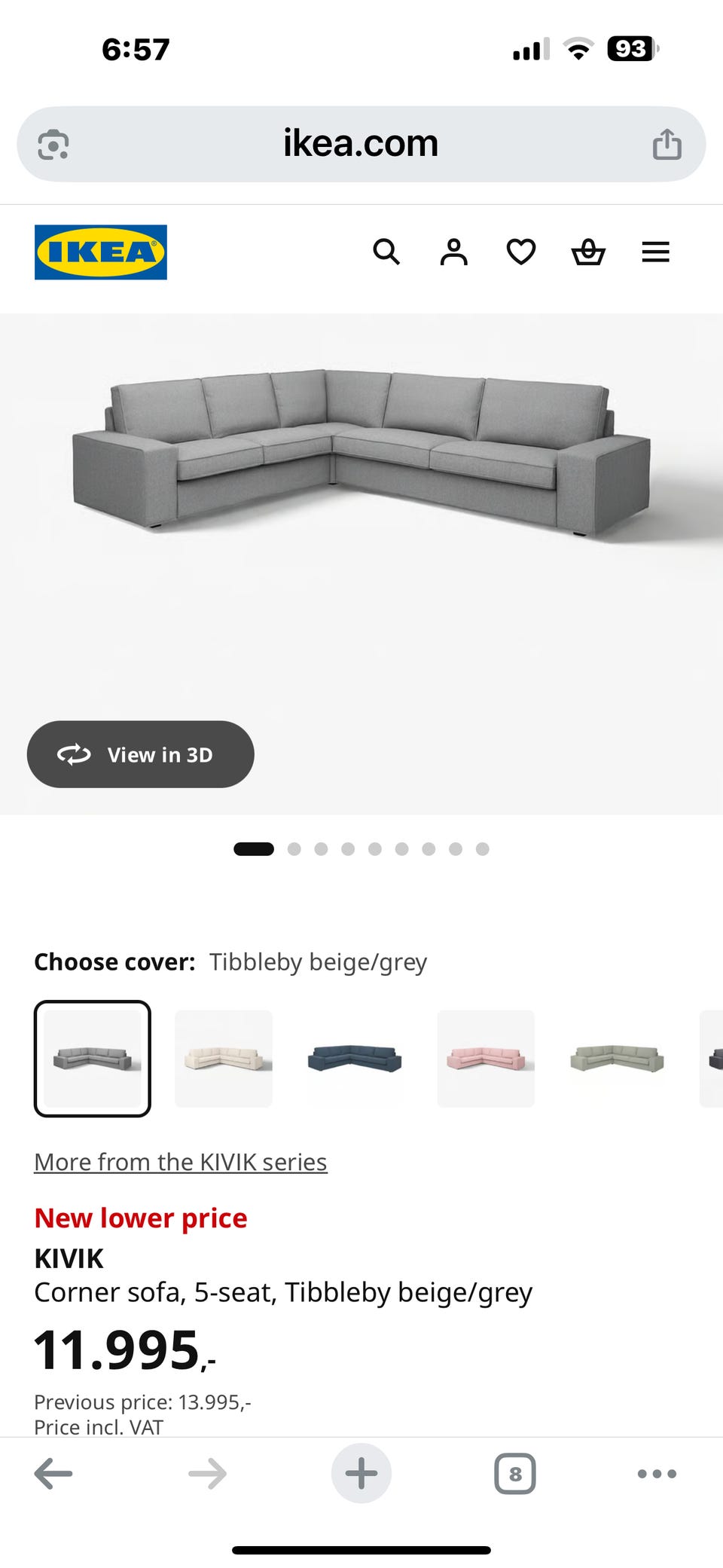Tap the ikea.com address bar

click(x=361, y=144)
